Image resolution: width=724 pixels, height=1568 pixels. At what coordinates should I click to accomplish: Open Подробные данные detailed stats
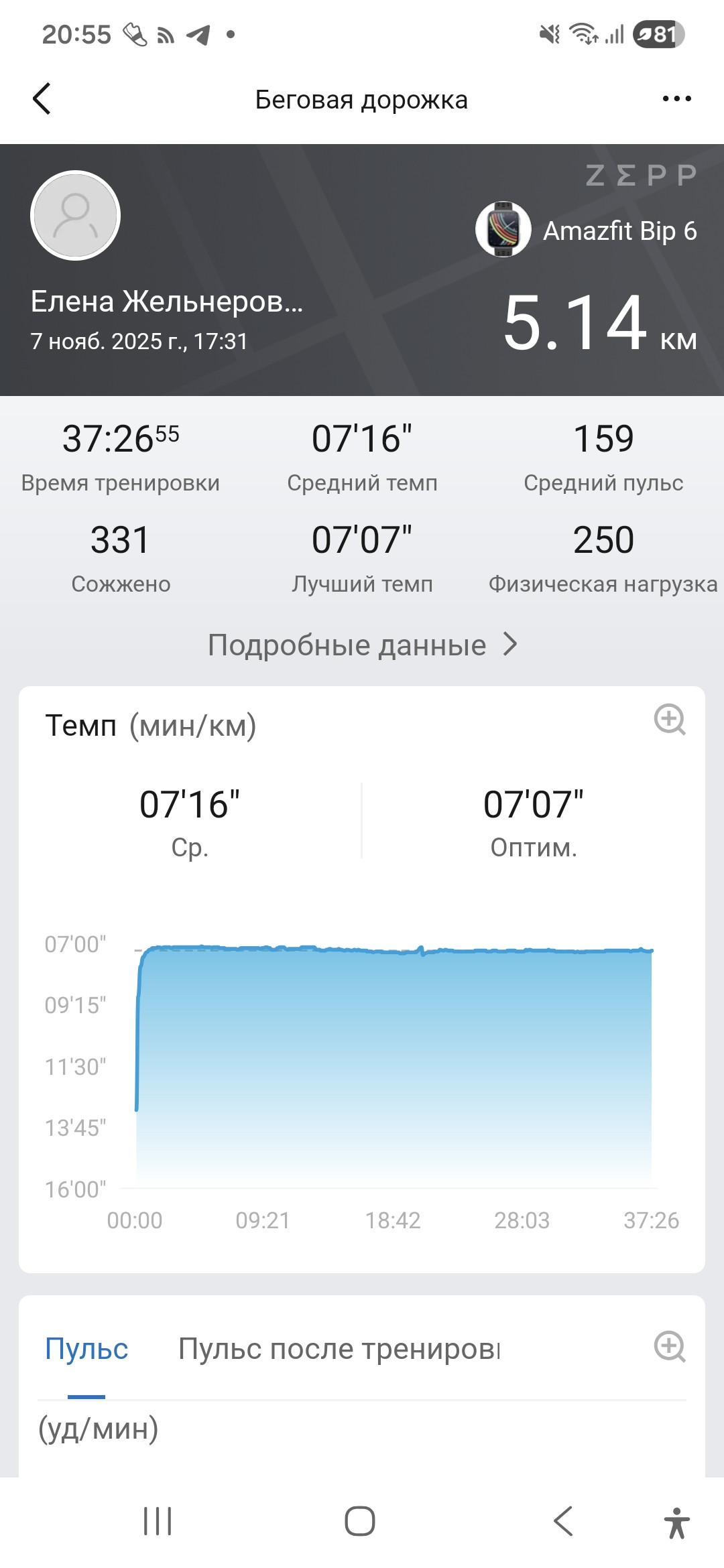[x=362, y=645]
